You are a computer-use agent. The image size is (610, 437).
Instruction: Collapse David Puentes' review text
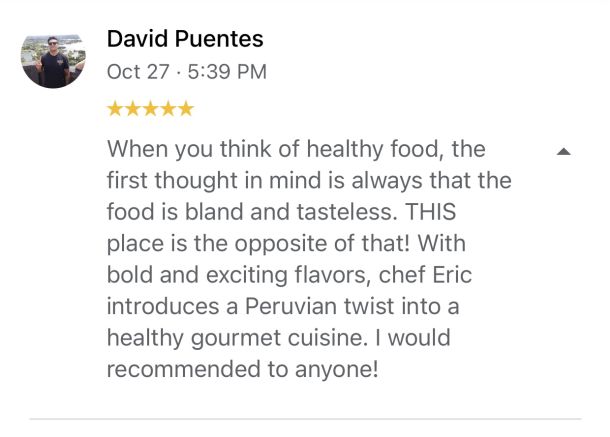coord(563,152)
